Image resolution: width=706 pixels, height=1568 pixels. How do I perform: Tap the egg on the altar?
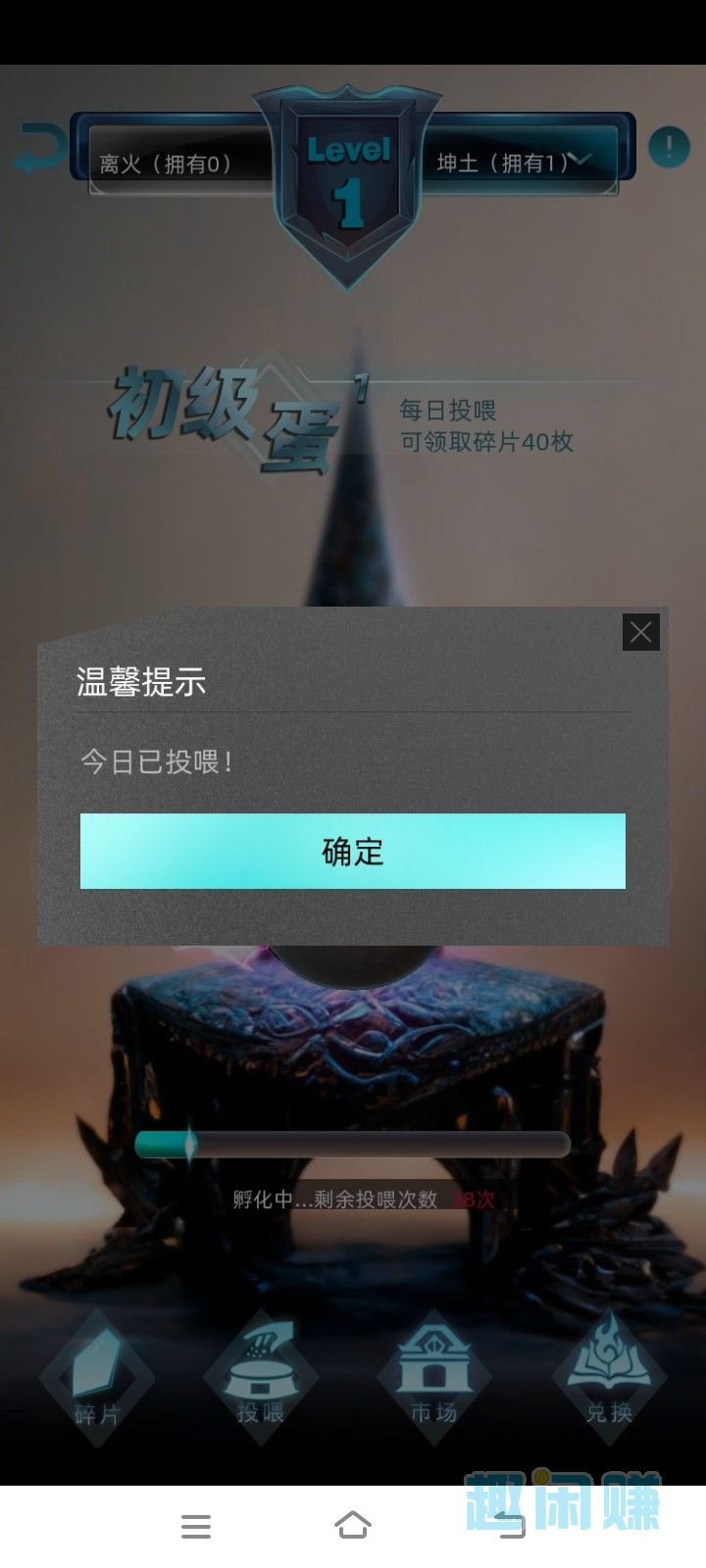click(x=353, y=960)
